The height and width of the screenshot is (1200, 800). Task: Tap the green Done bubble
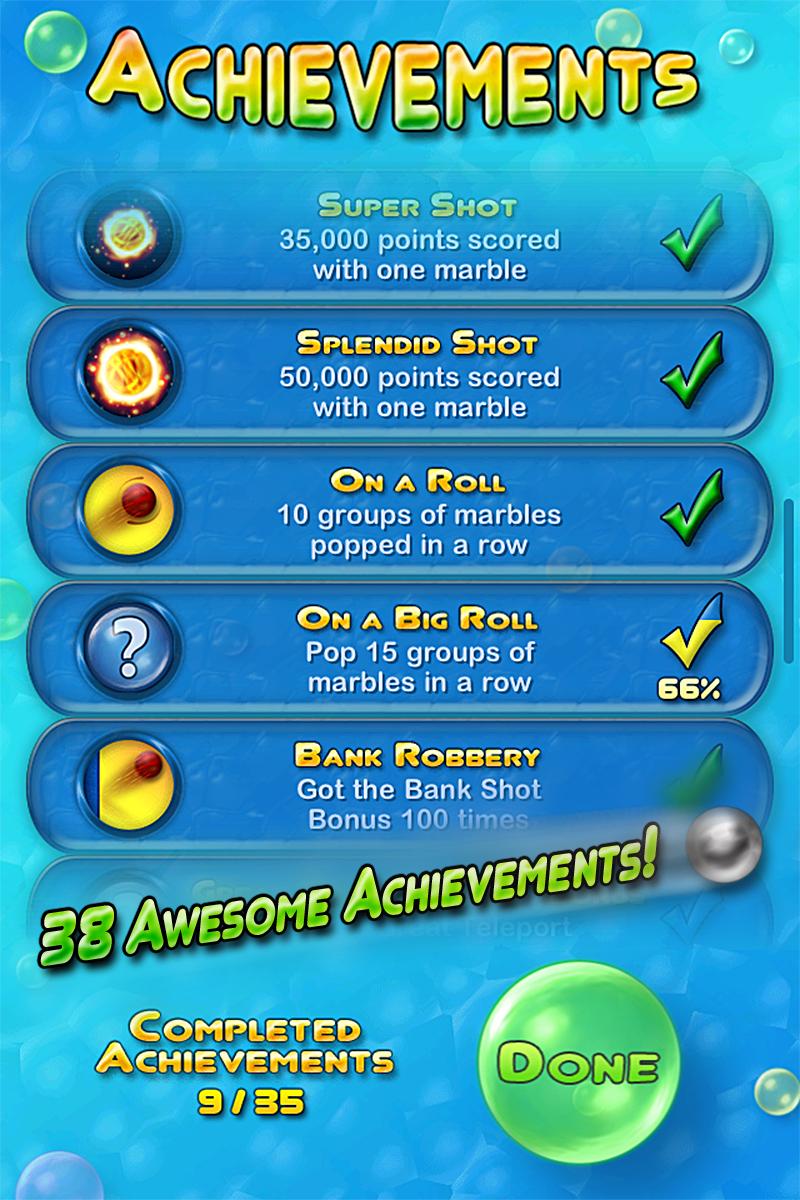[x=580, y=1063]
